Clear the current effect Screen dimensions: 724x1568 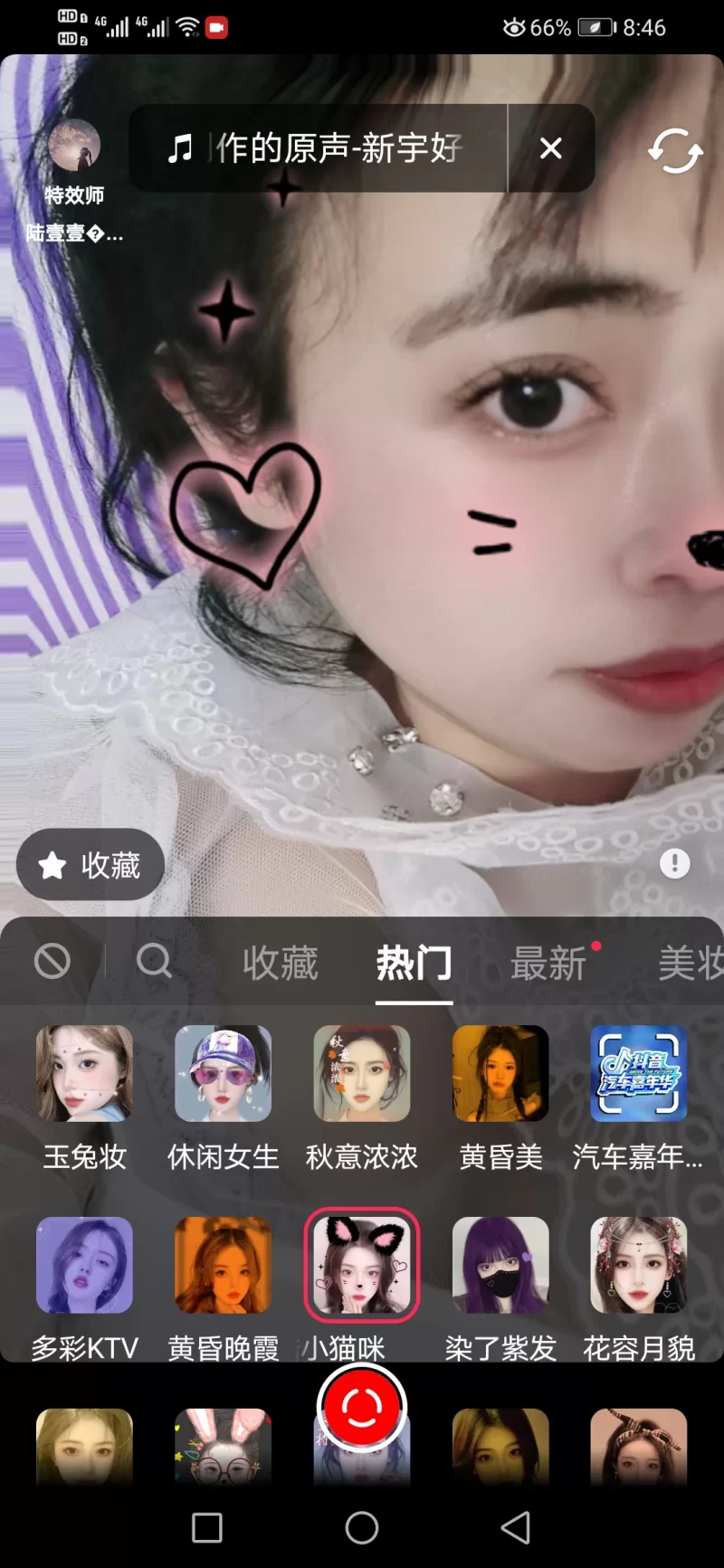pos(52,961)
